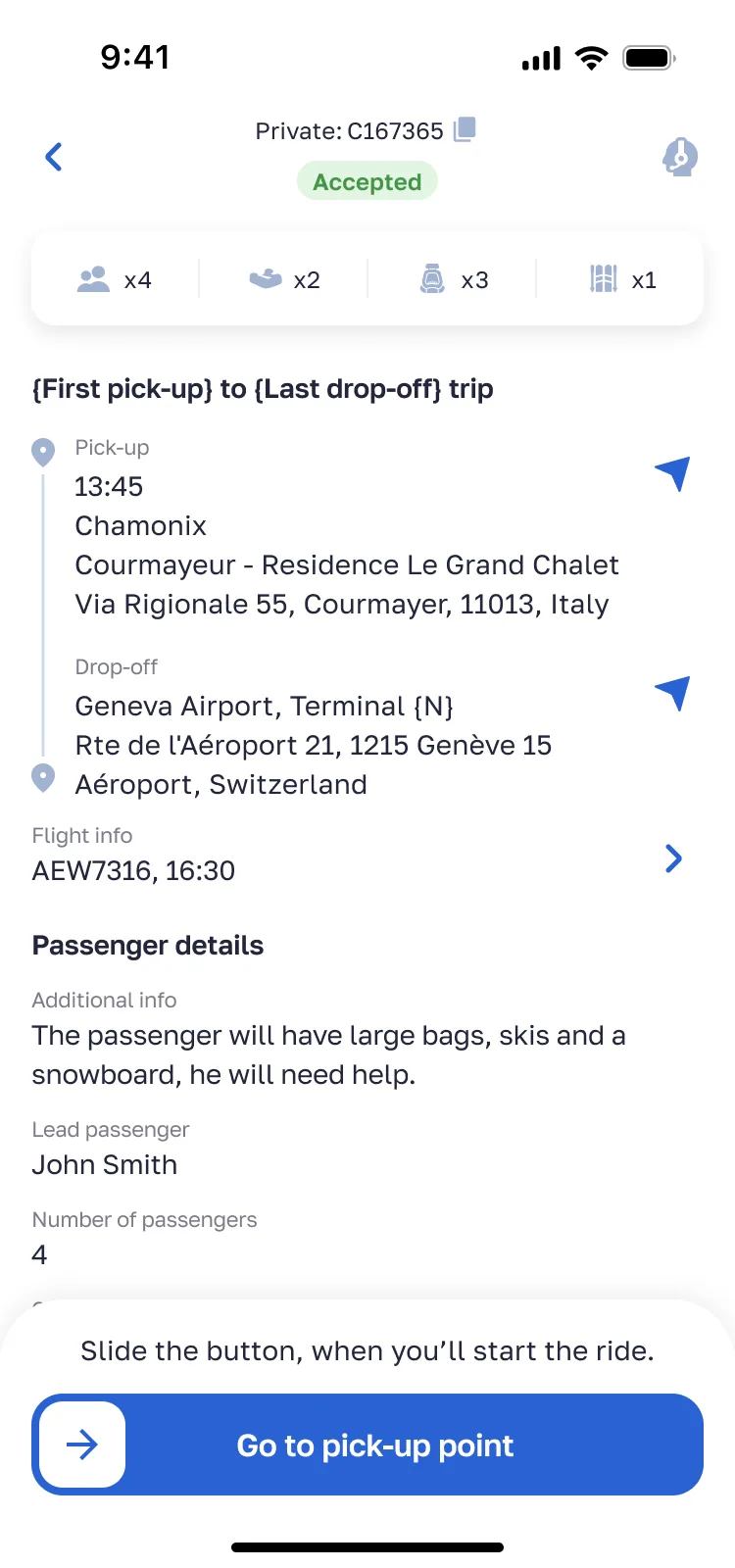Expand flight info AEW7316 details
The width and height of the screenshot is (735, 1568).
click(673, 858)
